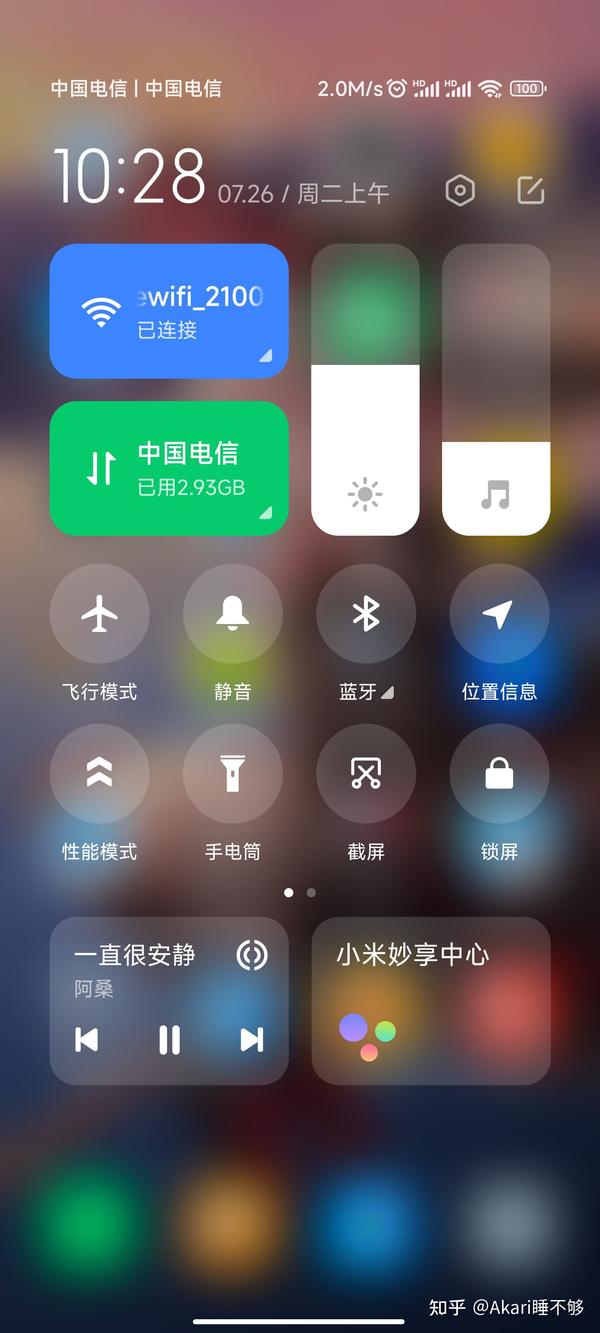Skip to the previous track
The height and width of the screenshot is (1333, 600).
pos(87,1040)
